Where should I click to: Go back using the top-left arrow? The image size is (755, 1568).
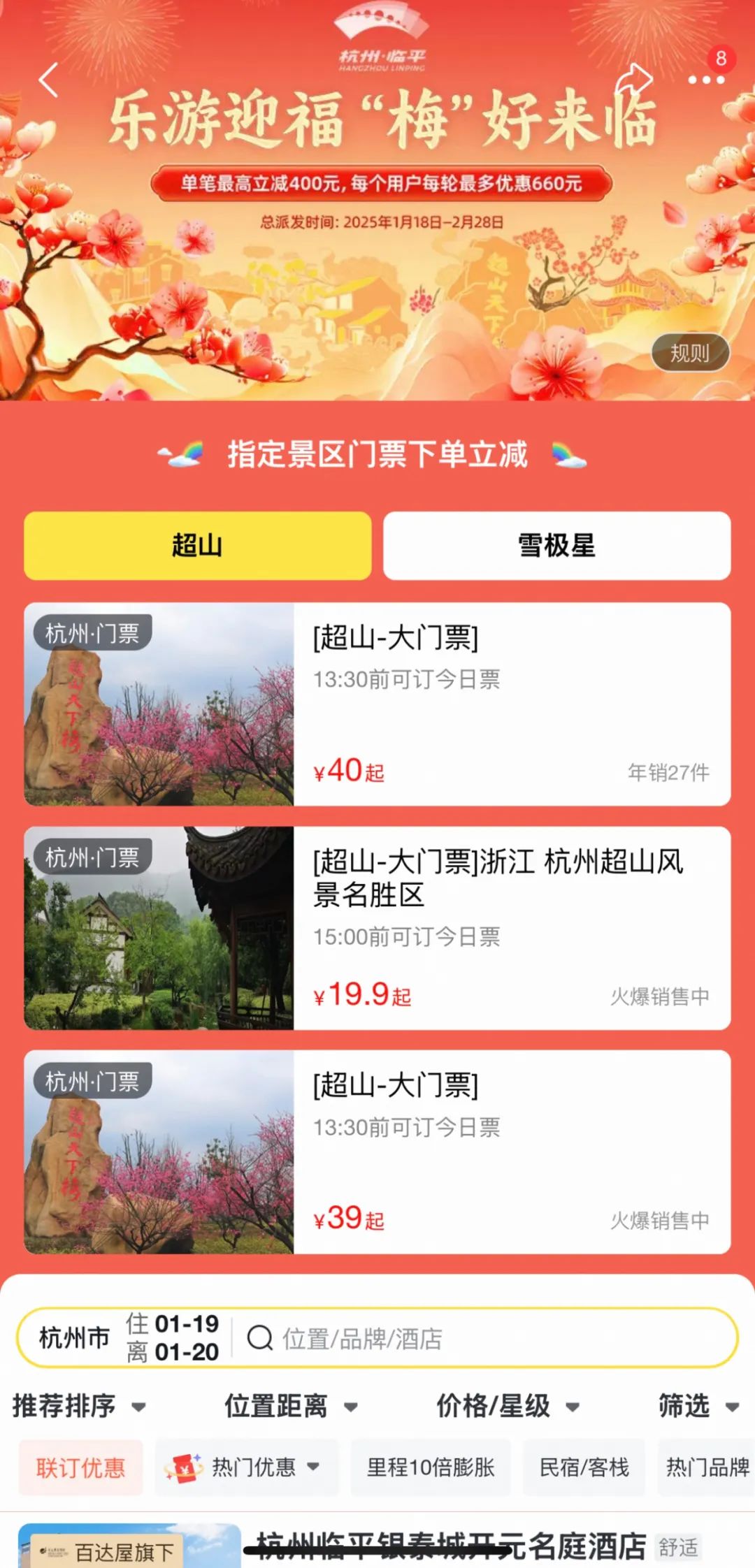tap(48, 80)
